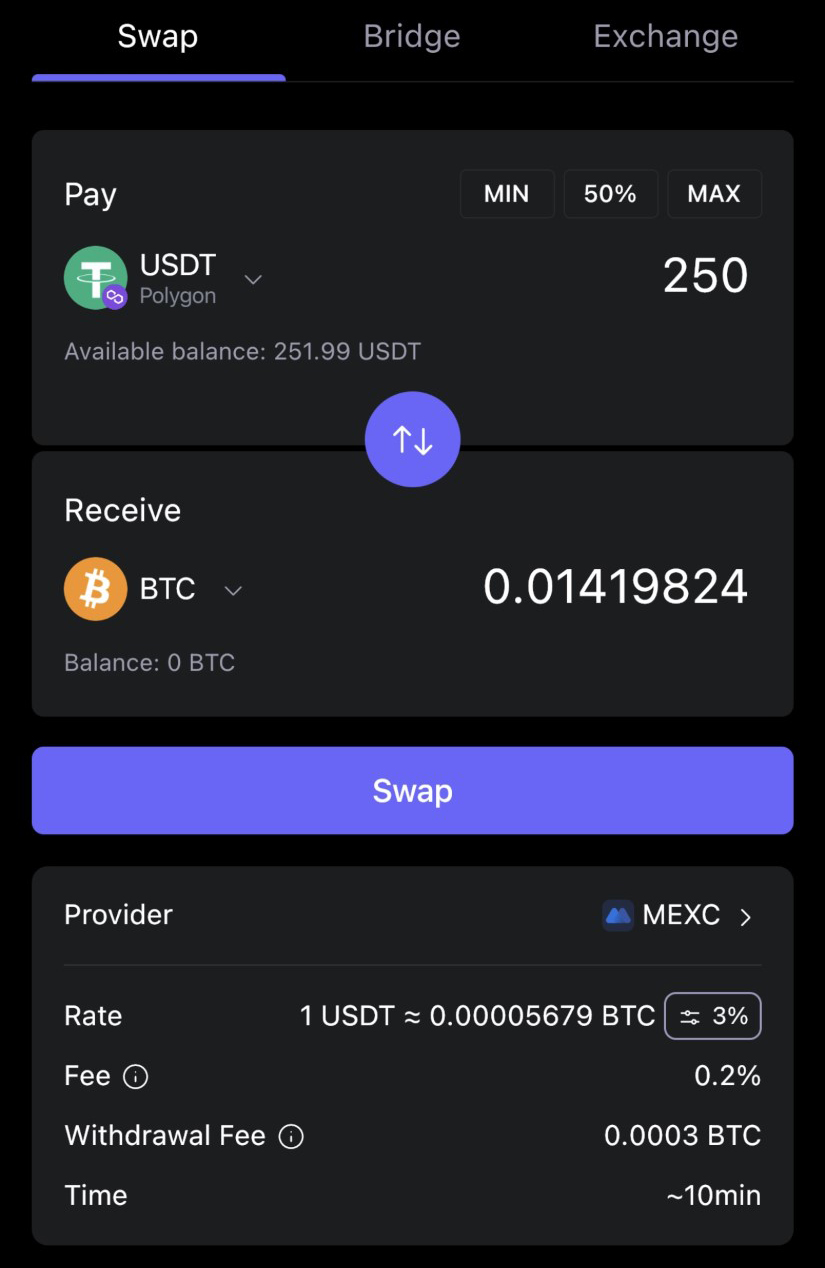
Task: Confirm with the large Swap button
Action: coord(412,791)
